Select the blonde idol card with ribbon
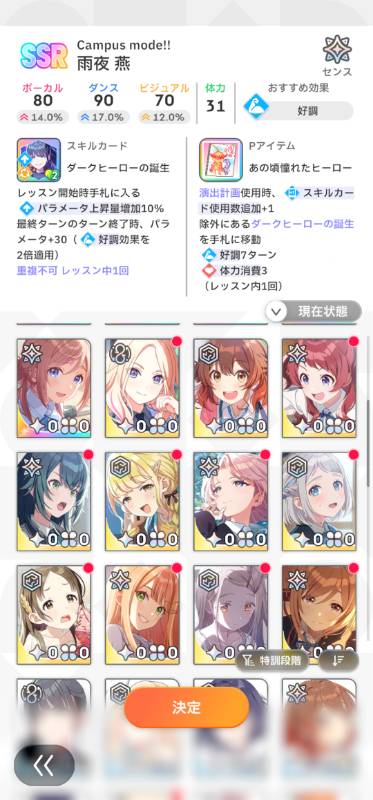 coord(142,502)
